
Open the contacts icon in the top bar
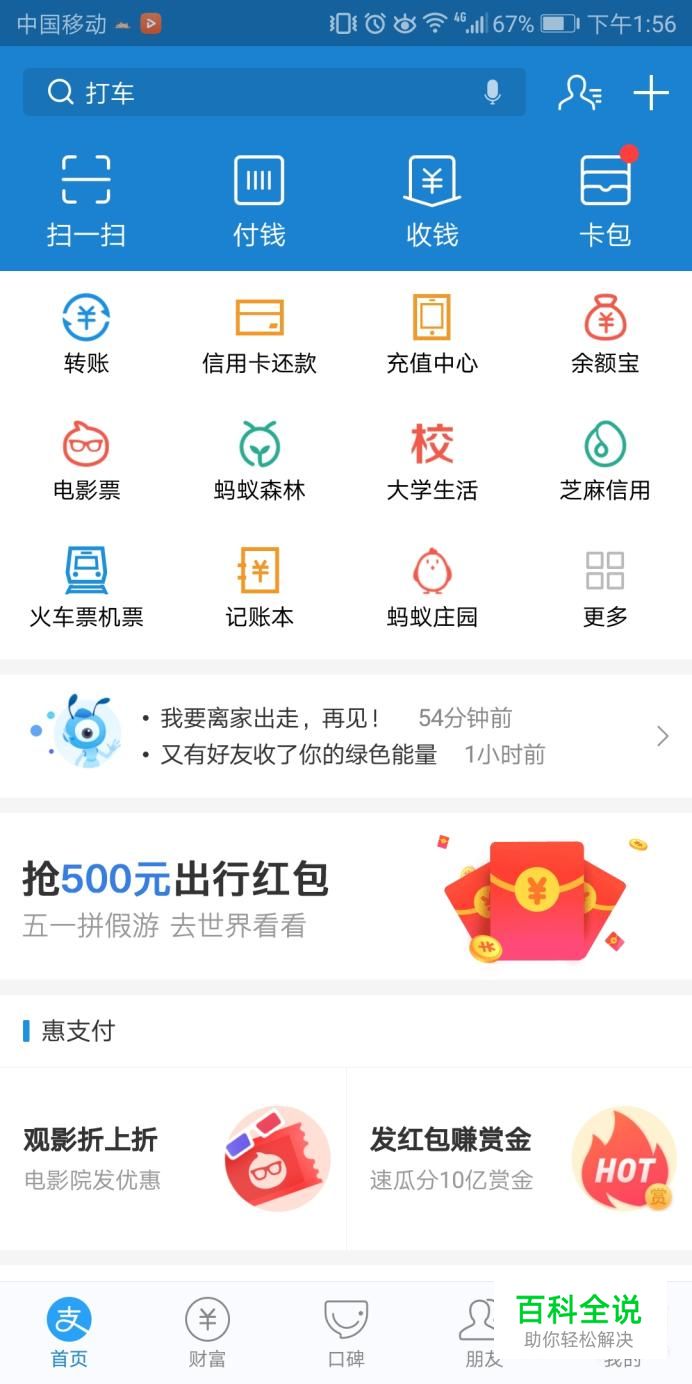pyautogui.click(x=579, y=93)
